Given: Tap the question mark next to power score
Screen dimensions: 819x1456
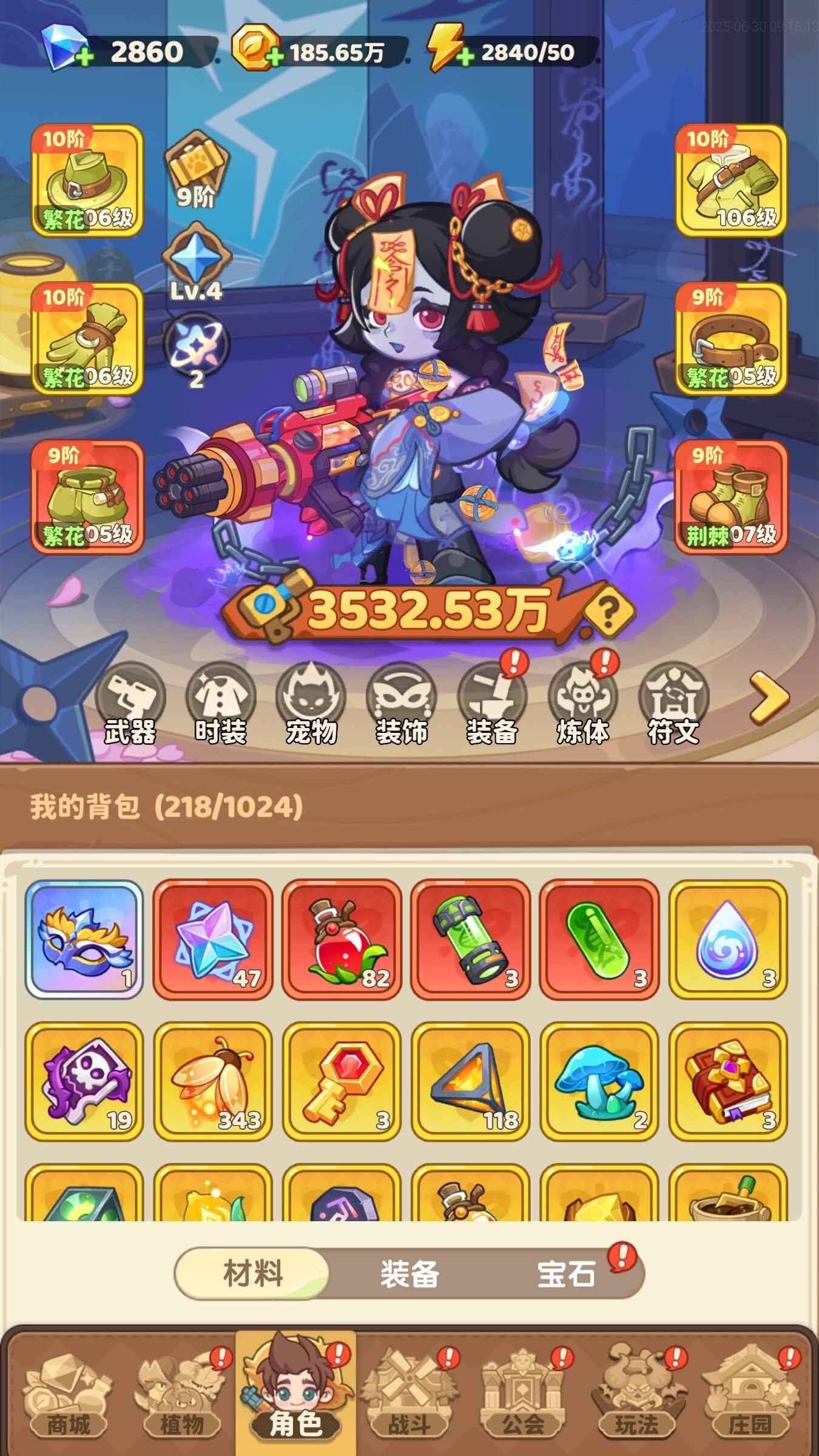Looking at the screenshot, I should point(608,611).
